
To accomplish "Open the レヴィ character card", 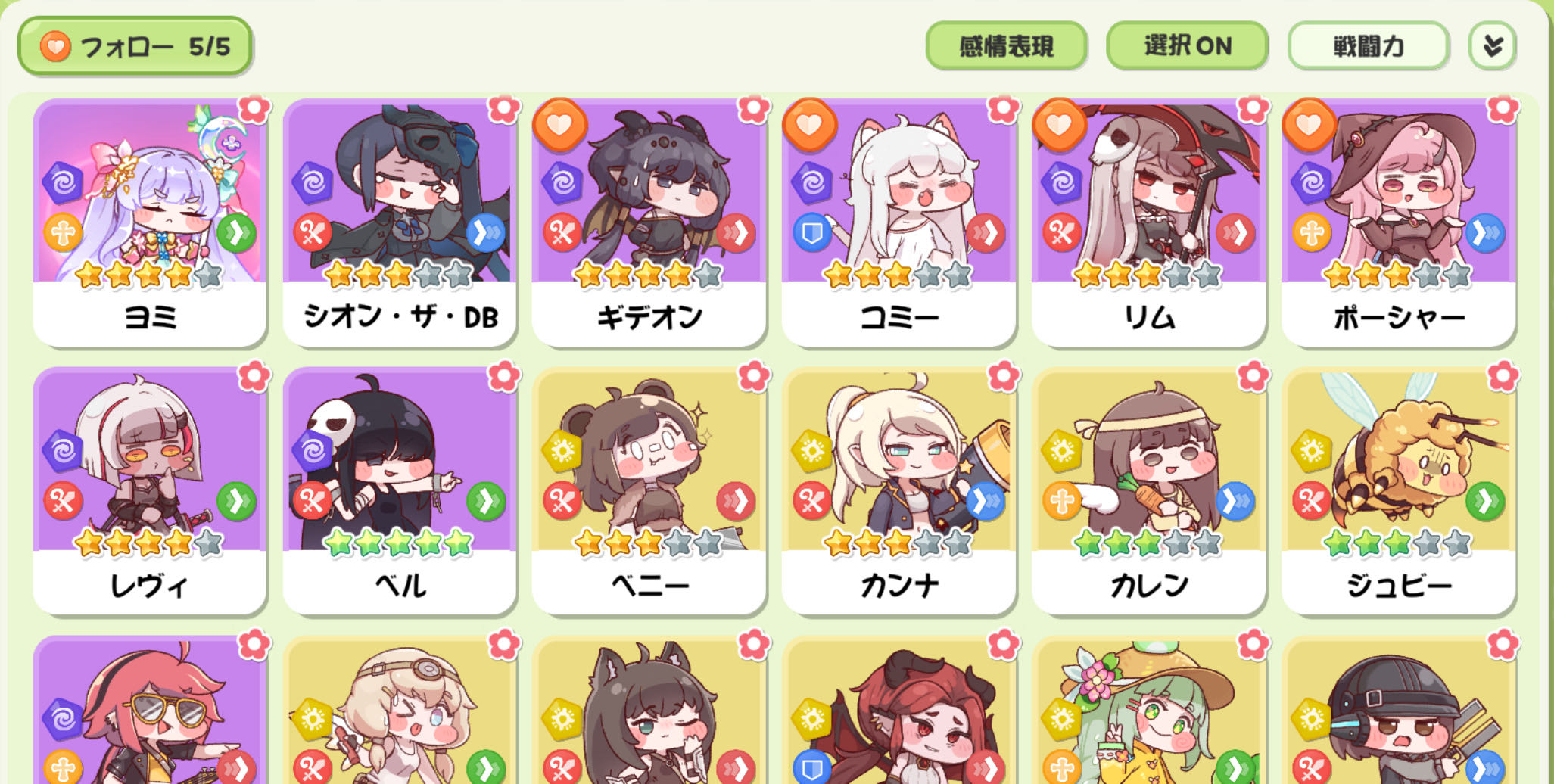I will point(150,492).
